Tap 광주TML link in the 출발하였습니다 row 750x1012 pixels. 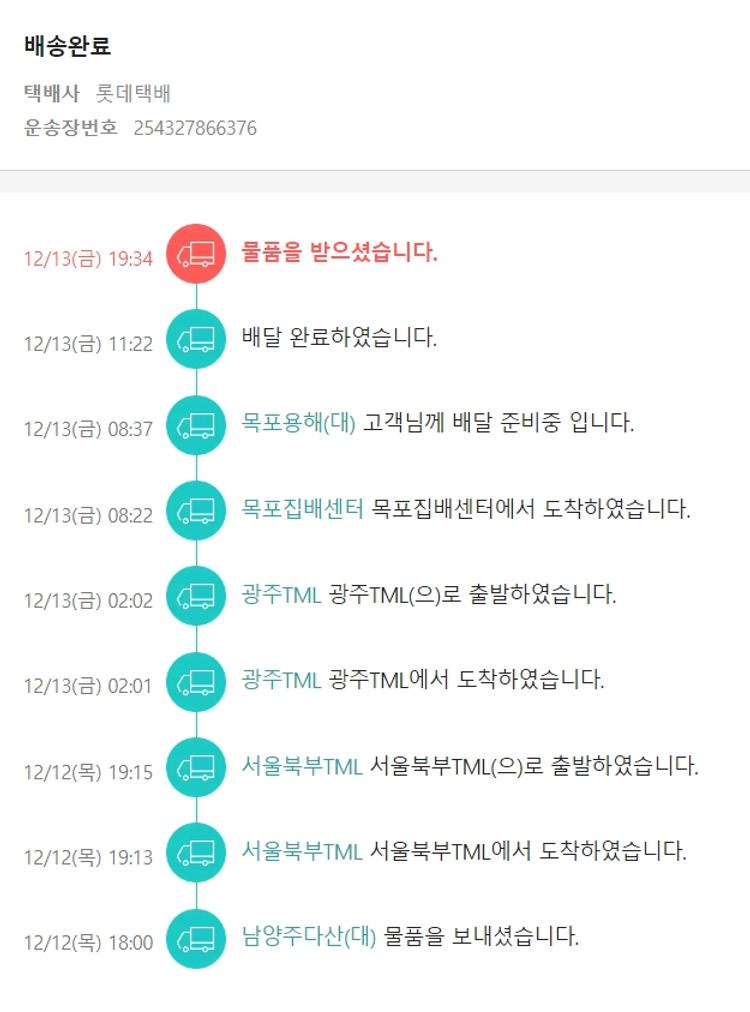pos(280,595)
